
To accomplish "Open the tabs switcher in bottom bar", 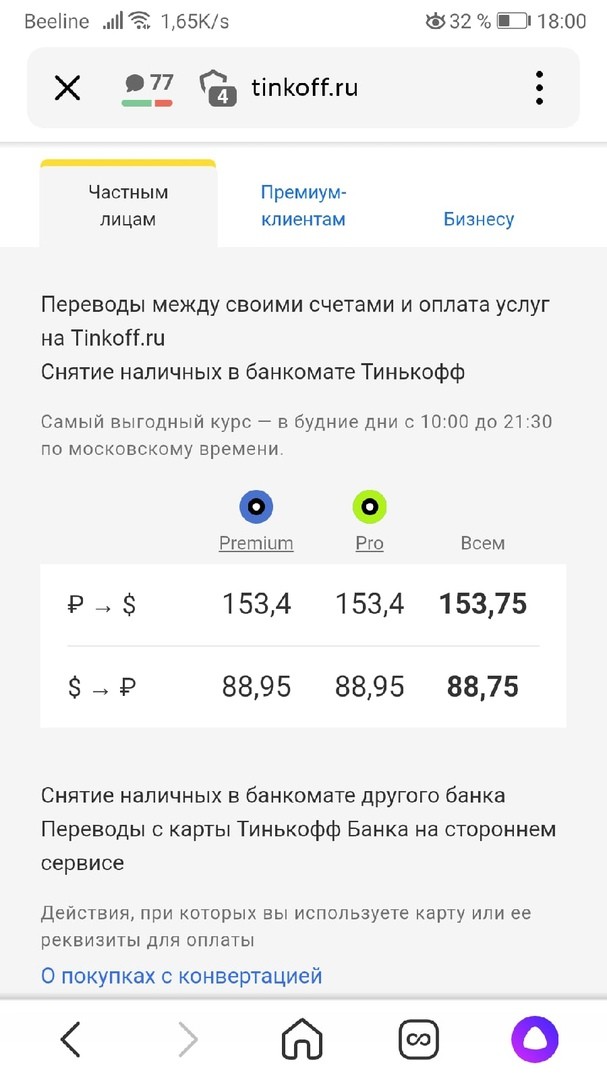I will (419, 1040).
